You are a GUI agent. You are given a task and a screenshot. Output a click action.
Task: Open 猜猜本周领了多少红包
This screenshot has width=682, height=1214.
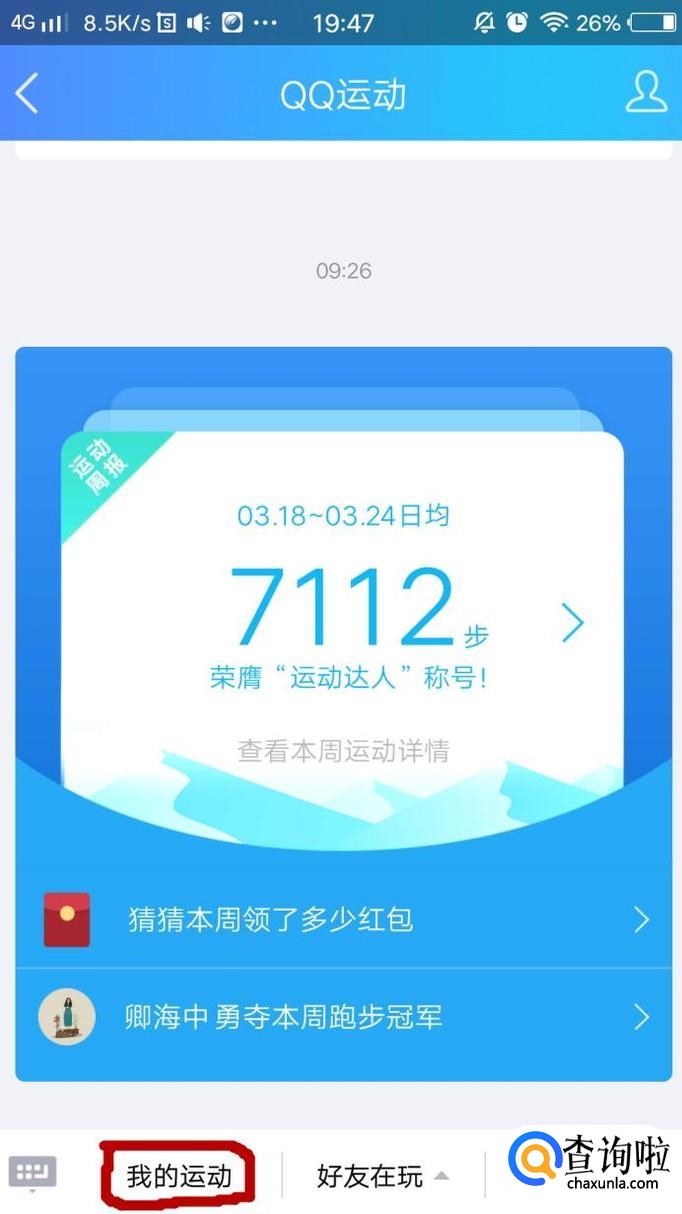343,919
